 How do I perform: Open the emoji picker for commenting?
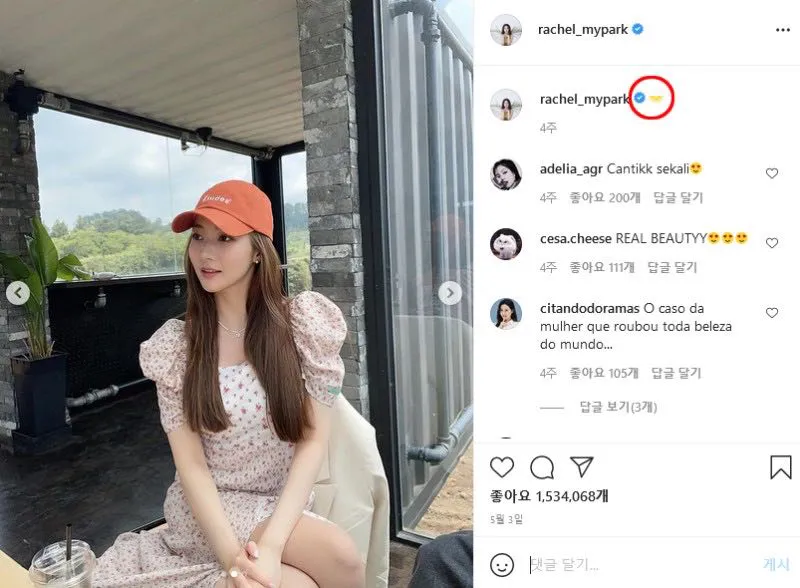coord(503,563)
